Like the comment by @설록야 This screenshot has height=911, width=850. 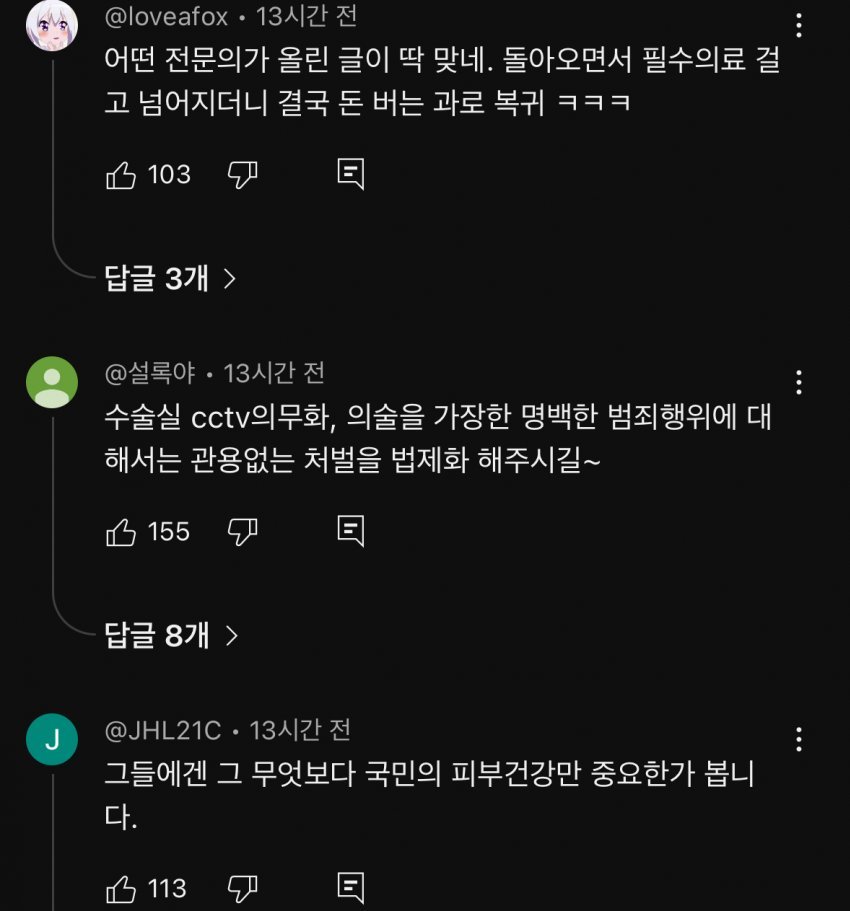tap(121, 531)
